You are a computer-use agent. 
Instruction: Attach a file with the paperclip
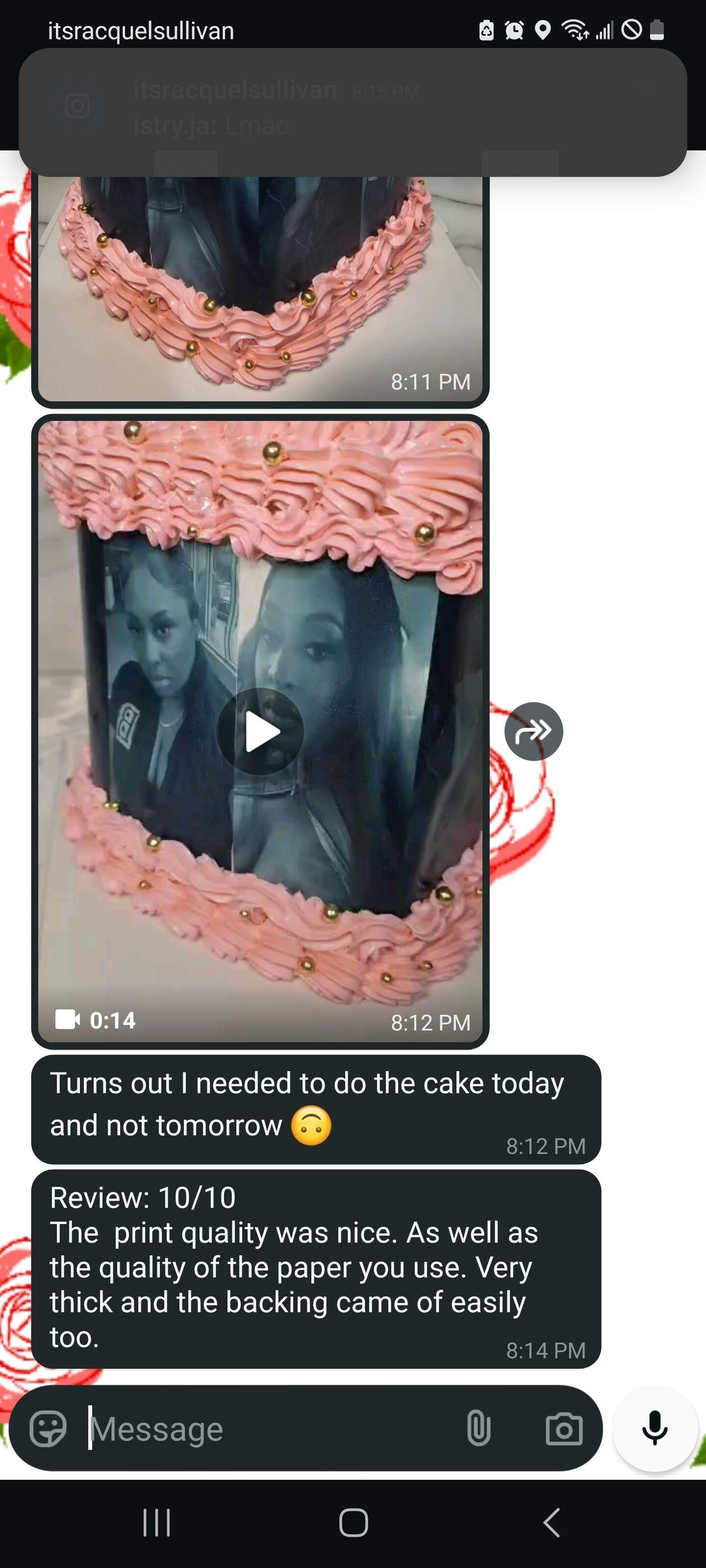pos(478,1428)
